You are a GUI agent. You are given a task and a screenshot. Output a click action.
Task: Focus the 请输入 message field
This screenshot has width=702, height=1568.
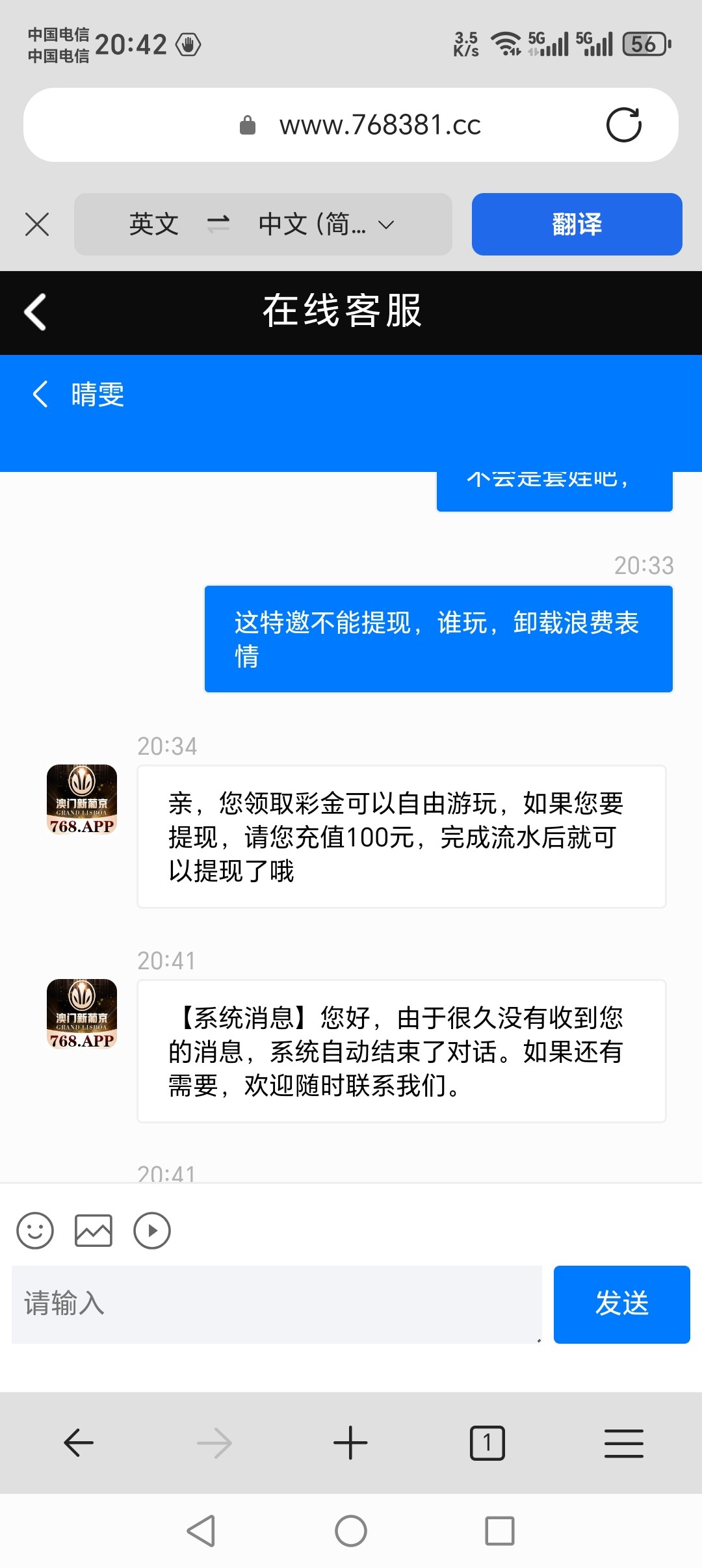276,1303
